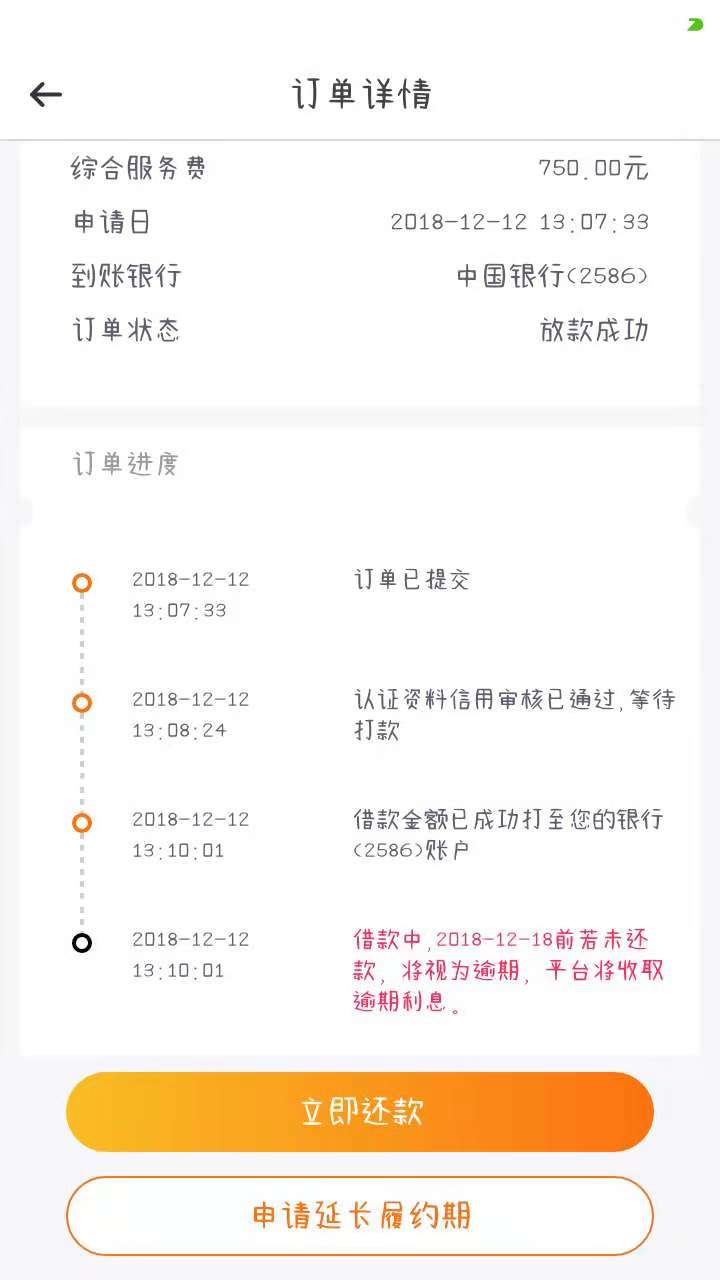
Task: Select 申请延长履约期 to request an extension
Action: click(360, 1216)
